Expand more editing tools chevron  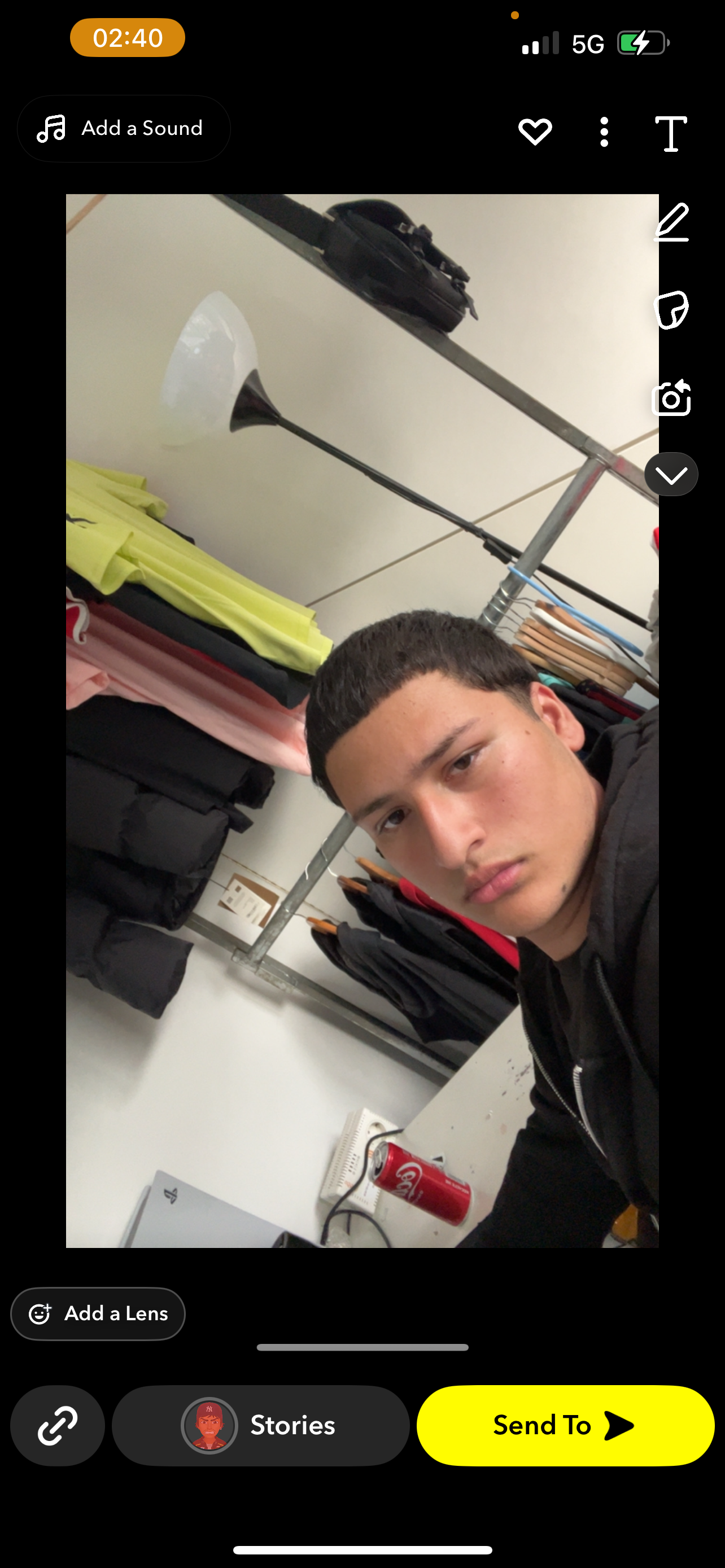(x=671, y=474)
